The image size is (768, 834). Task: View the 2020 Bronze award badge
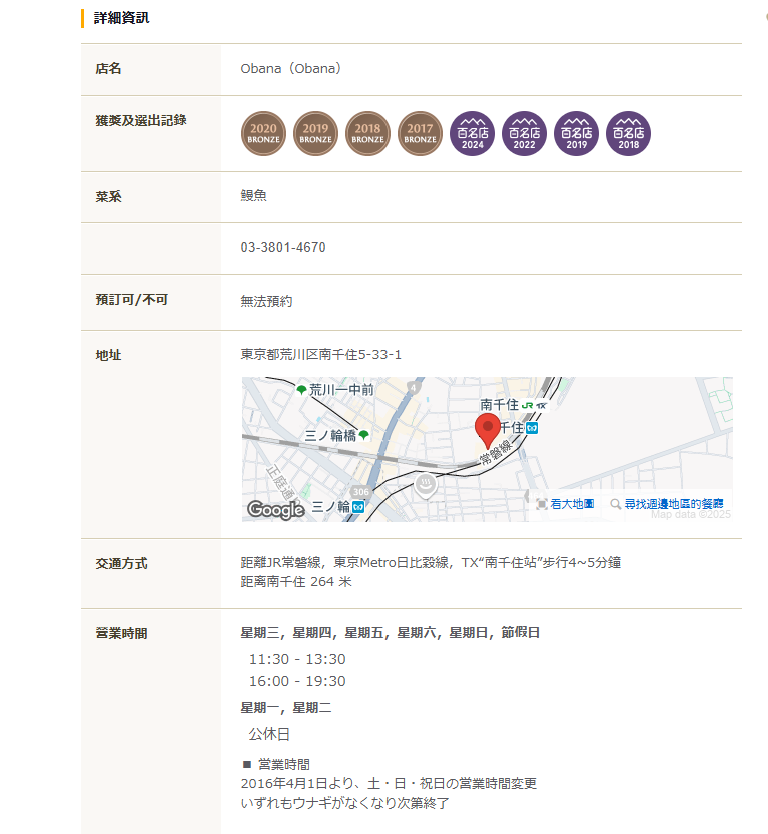(x=264, y=133)
